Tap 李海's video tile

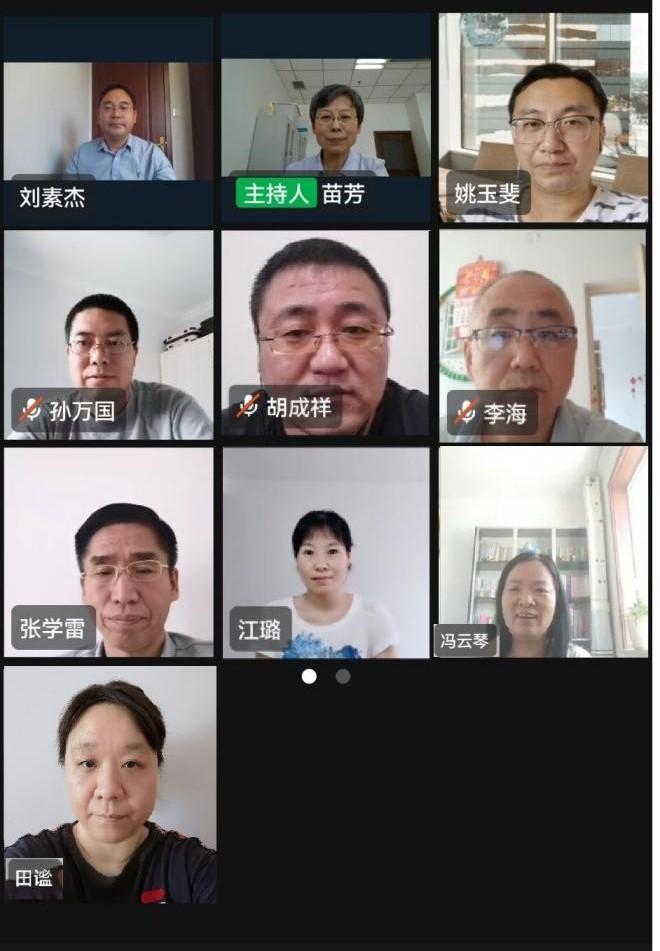(543, 335)
